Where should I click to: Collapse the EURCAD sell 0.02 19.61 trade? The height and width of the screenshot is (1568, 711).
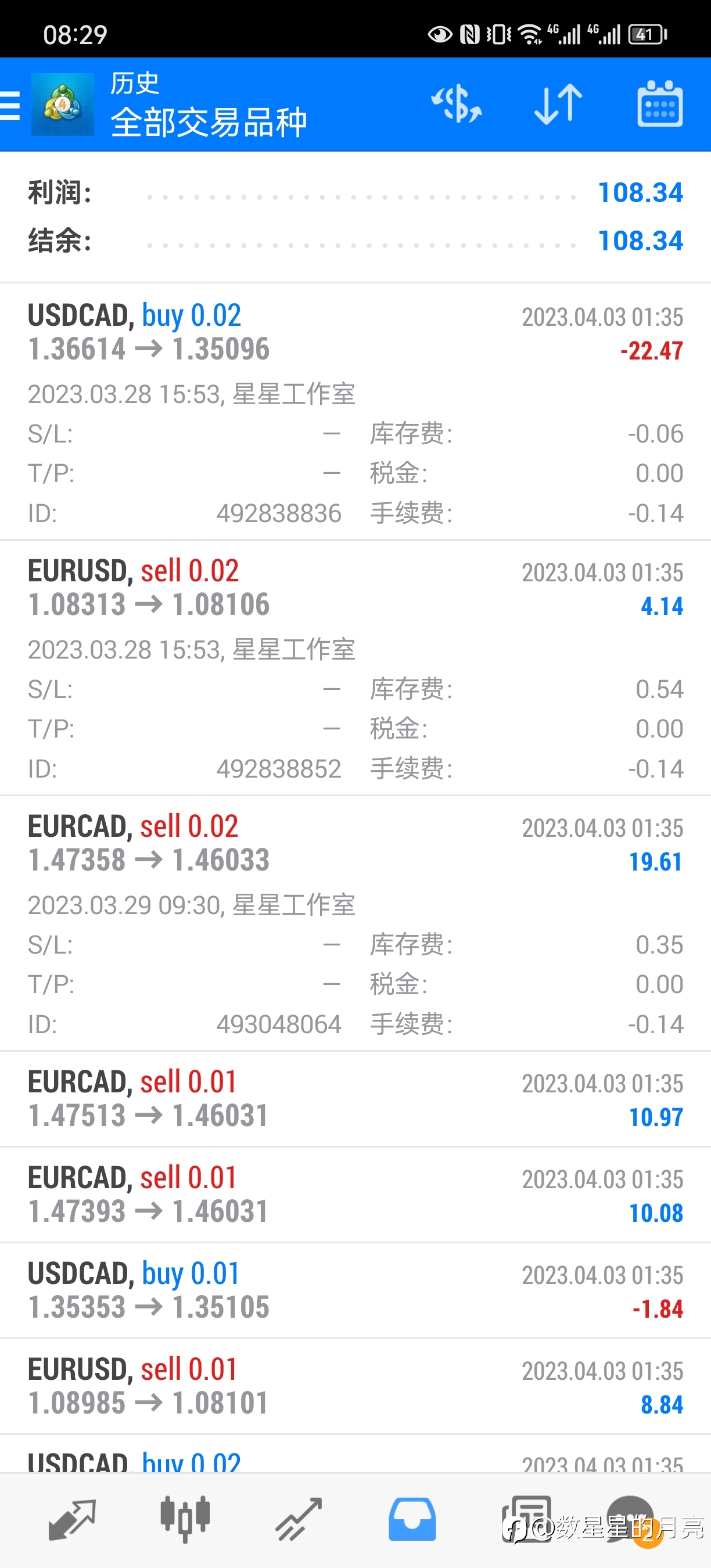click(x=355, y=923)
